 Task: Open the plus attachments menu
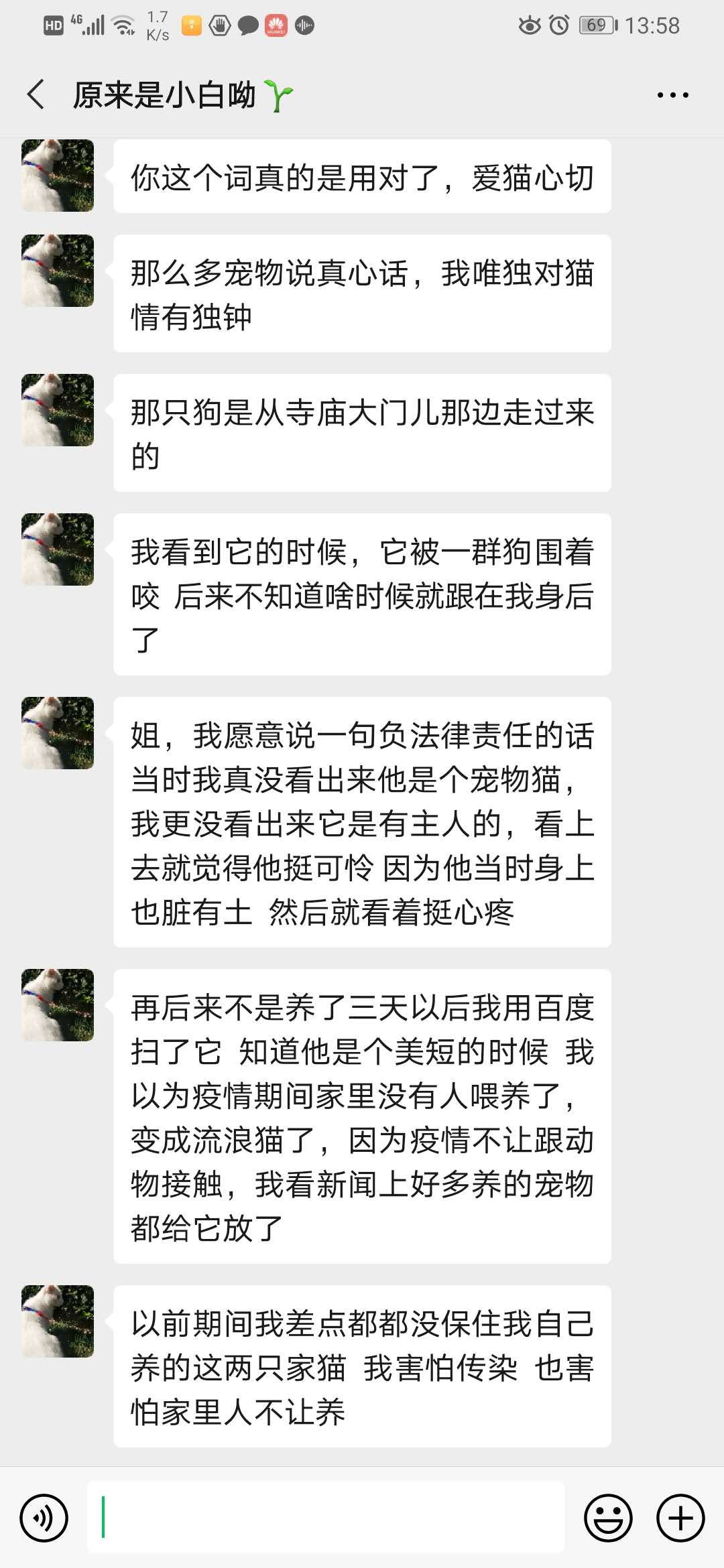[680, 1517]
